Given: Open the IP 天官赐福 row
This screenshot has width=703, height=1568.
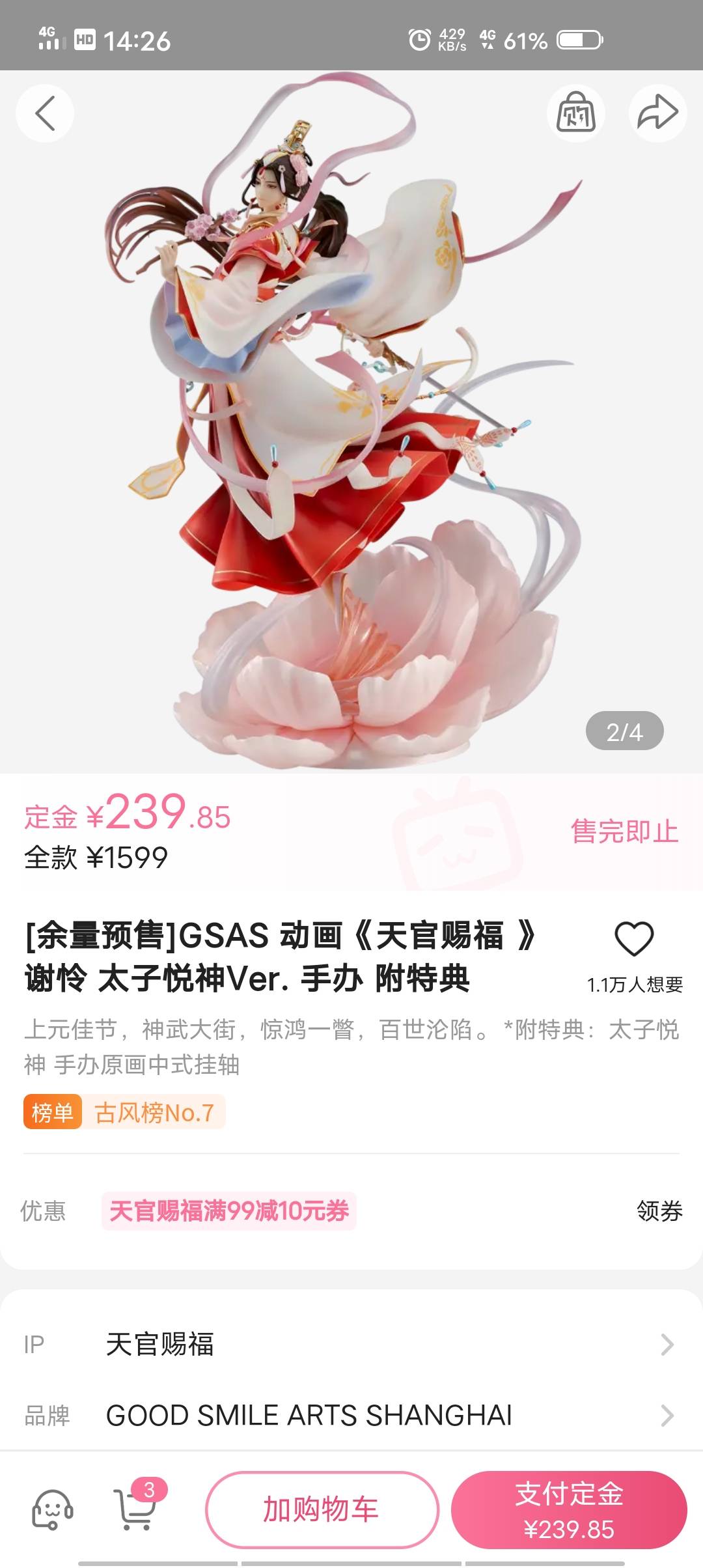Looking at the screenshot, I should coord(351,1344).
